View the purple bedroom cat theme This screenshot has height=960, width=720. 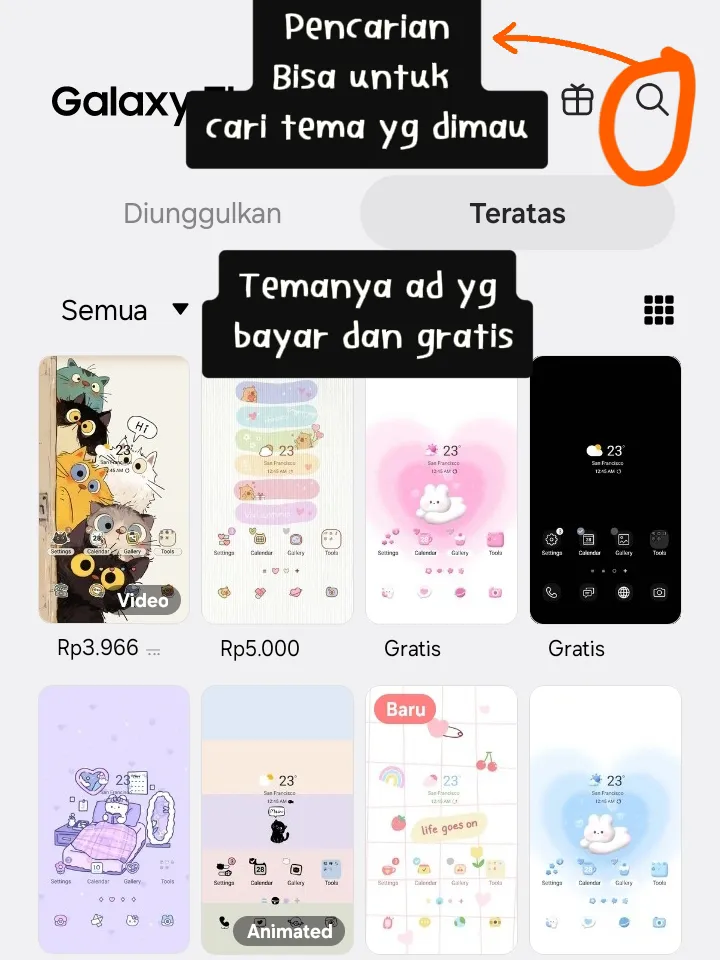pyautogui.click(x=114, y=818)
